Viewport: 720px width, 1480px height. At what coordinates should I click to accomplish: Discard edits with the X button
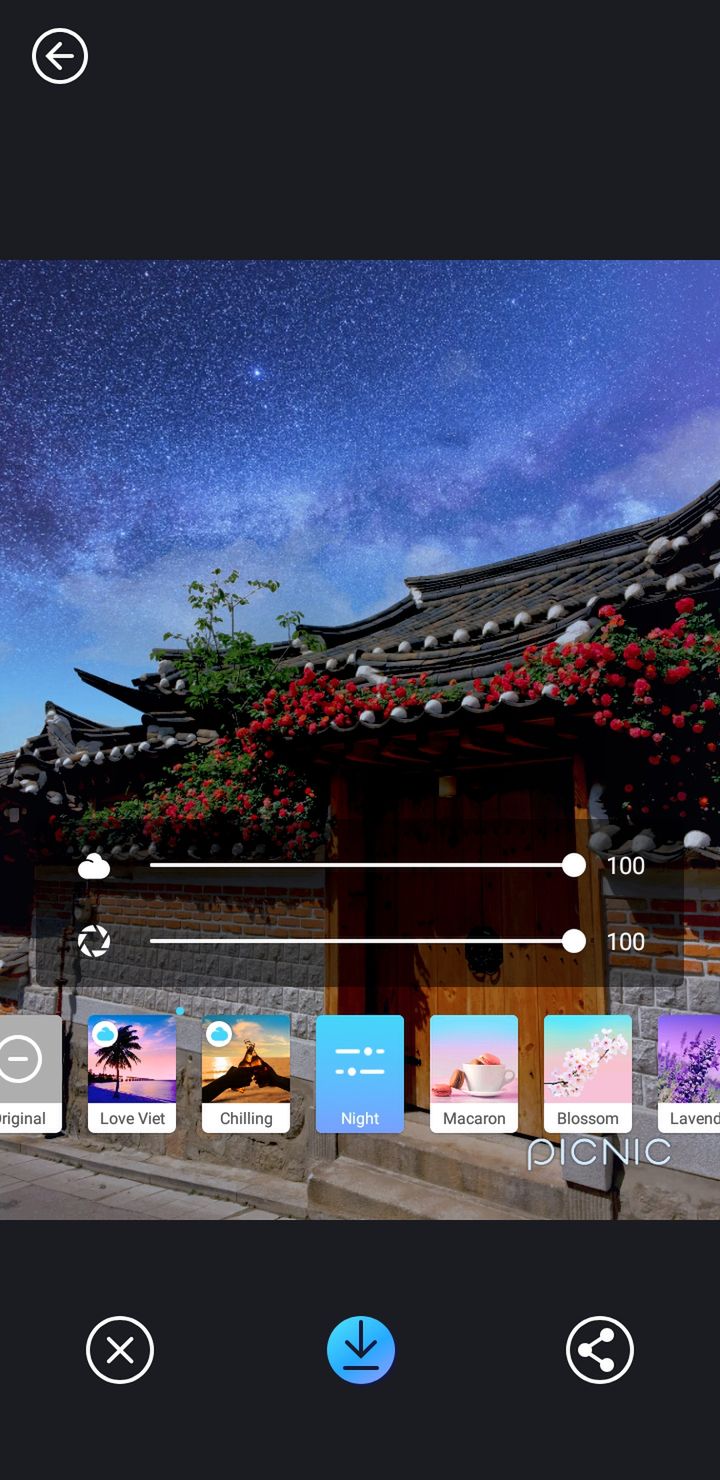[120, 1350]
